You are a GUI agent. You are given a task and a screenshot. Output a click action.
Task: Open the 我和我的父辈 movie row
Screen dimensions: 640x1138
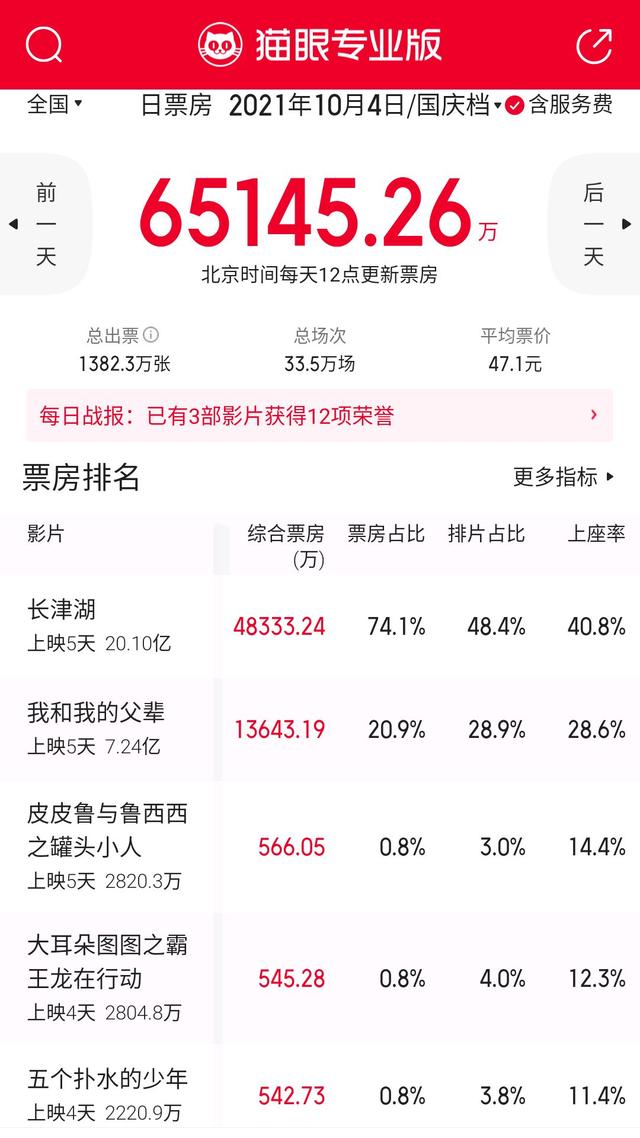tap(320, 729)
